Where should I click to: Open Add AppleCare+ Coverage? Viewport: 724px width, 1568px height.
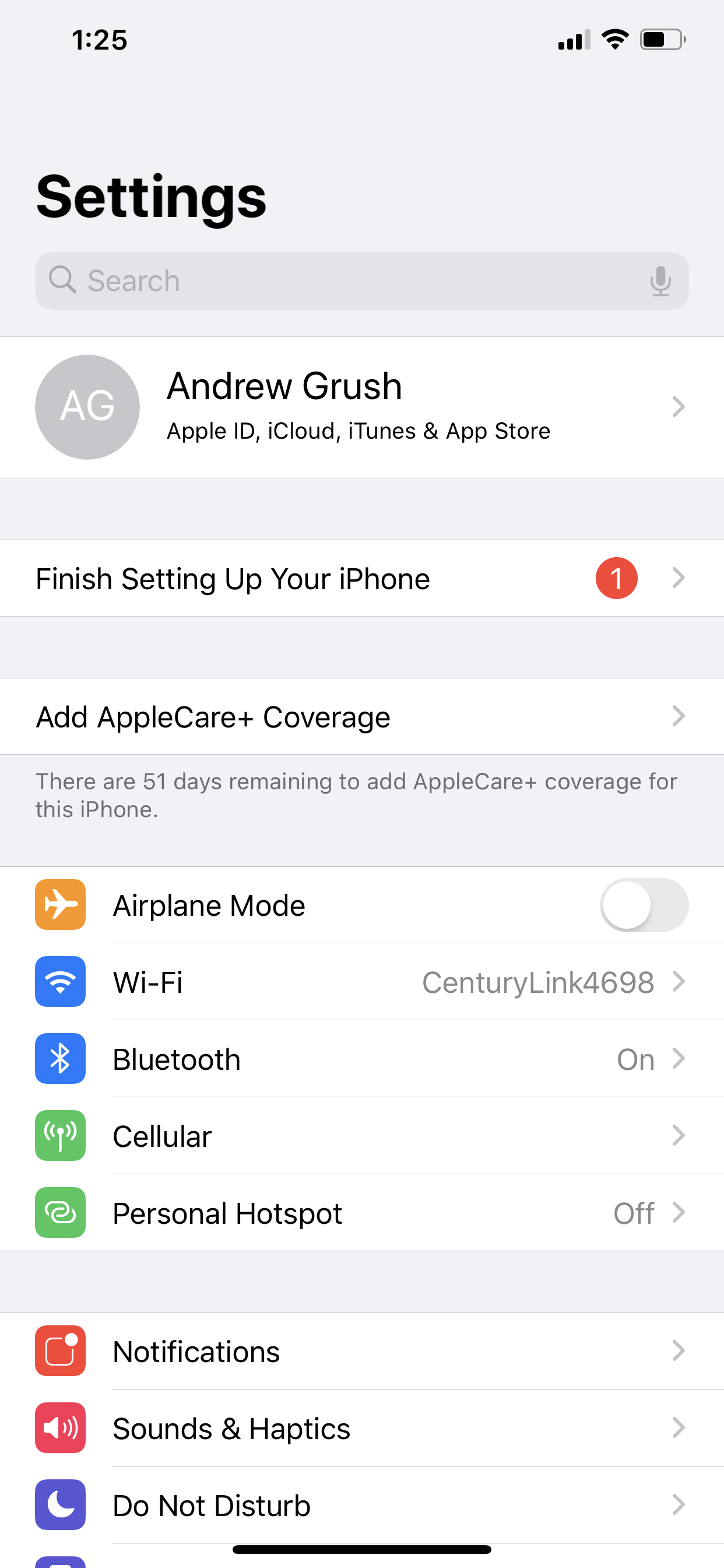(x=361, y=716)
